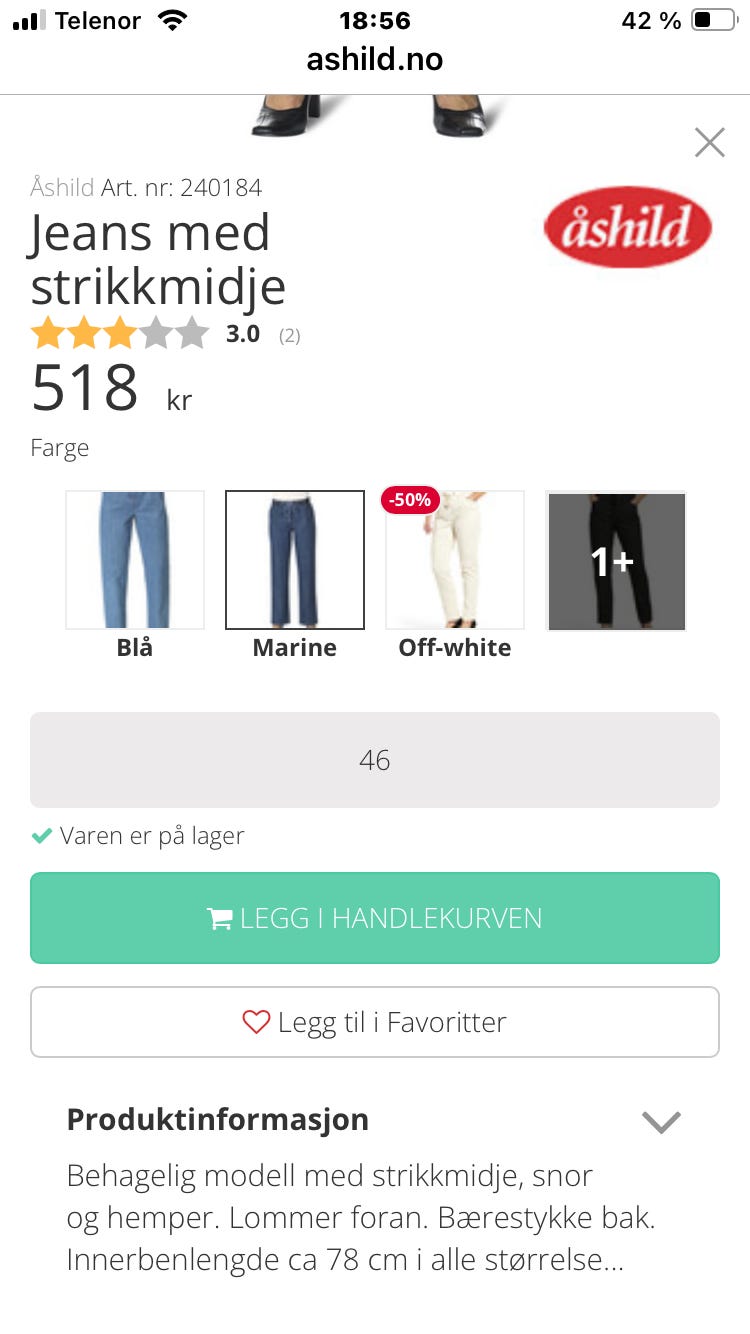
Task: Tap the -50% discount badge on Off-white
Action: click(x=409, y=500)
